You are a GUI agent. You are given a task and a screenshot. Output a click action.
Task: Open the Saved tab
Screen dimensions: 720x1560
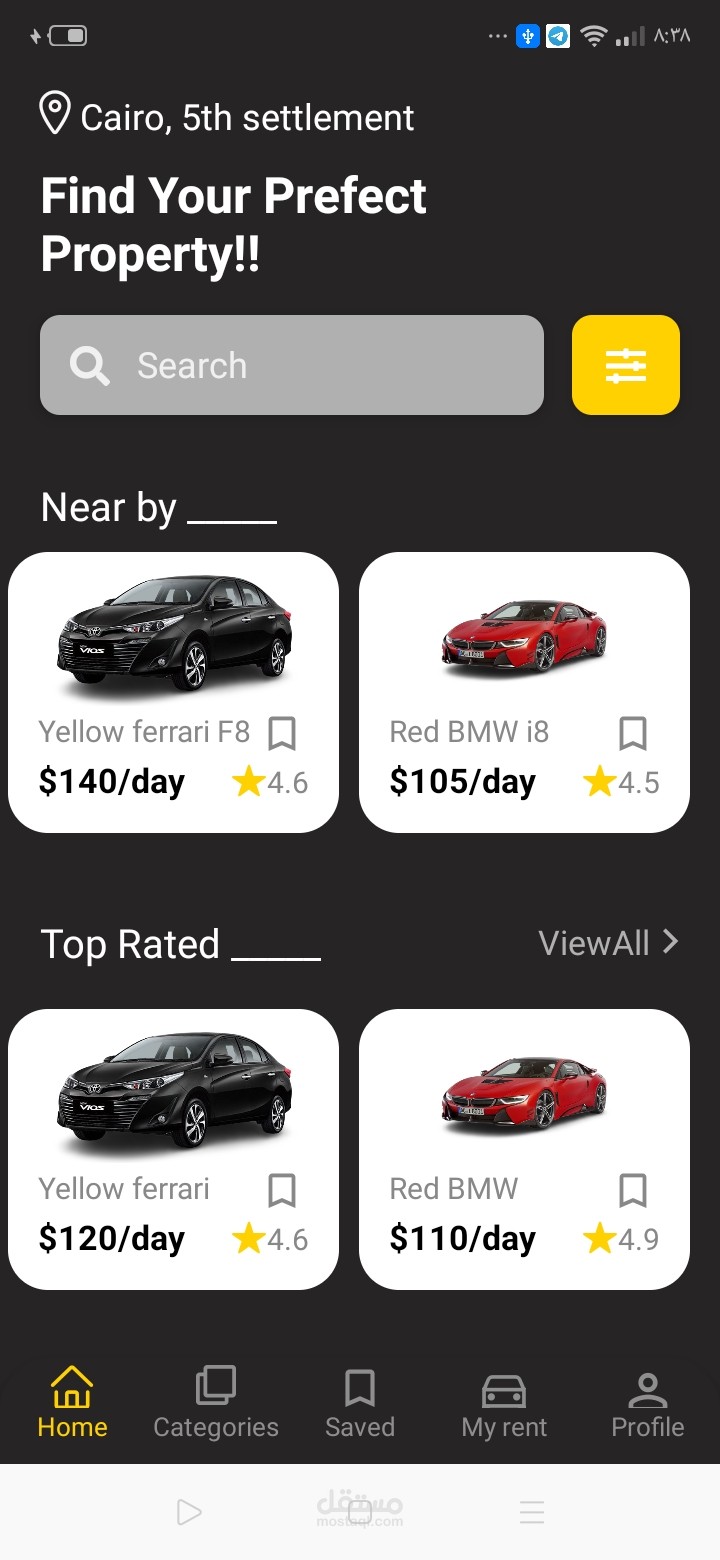(360, 1403)
